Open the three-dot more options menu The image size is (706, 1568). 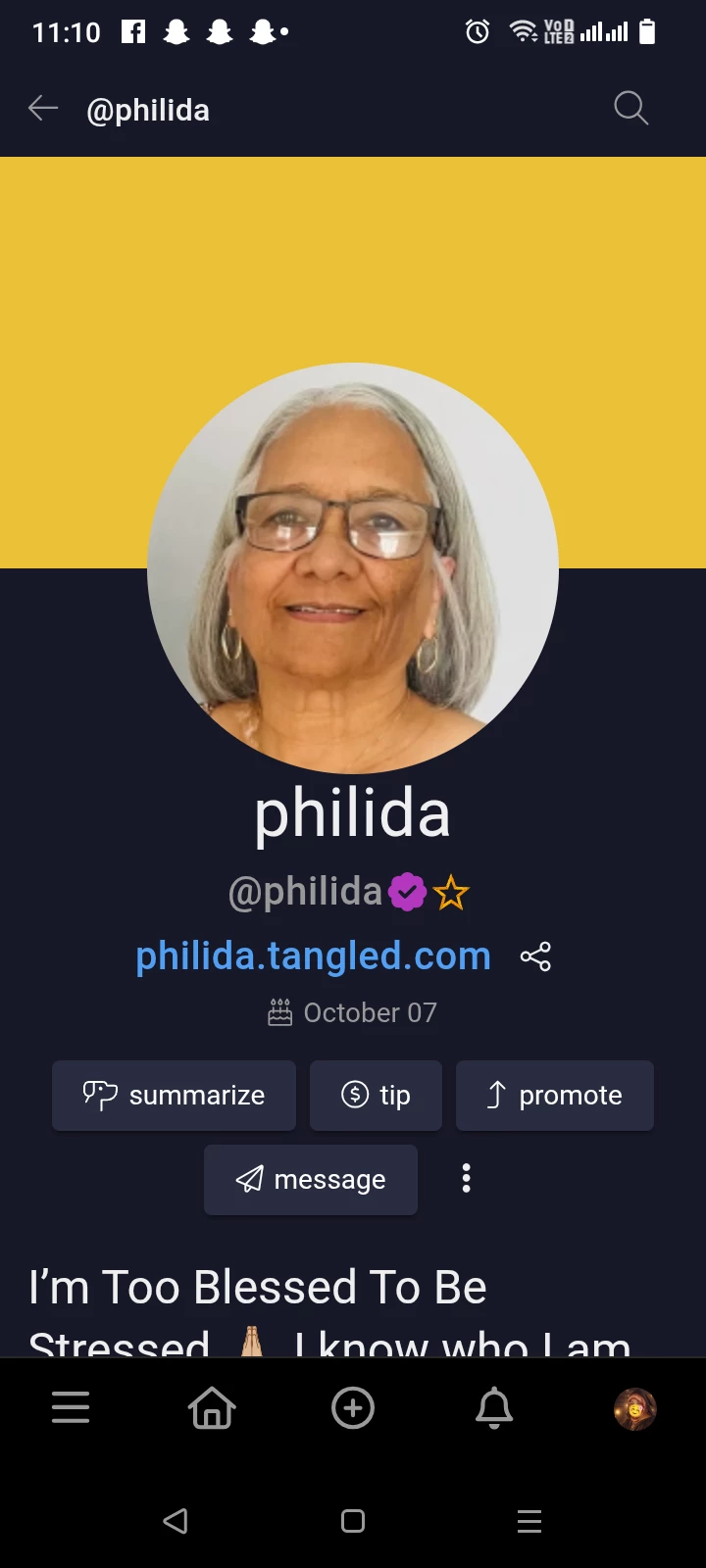tap(467, 1178)
